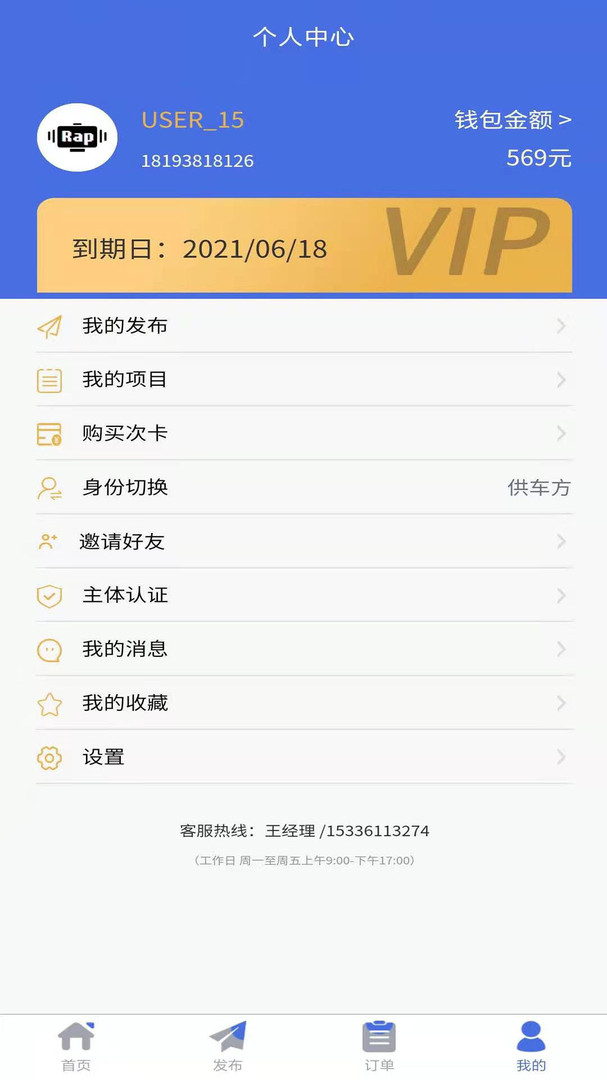The height and width of the screenshot is (1080, 607).
Task: Open the VIP membership card
Action: (304, 245)
